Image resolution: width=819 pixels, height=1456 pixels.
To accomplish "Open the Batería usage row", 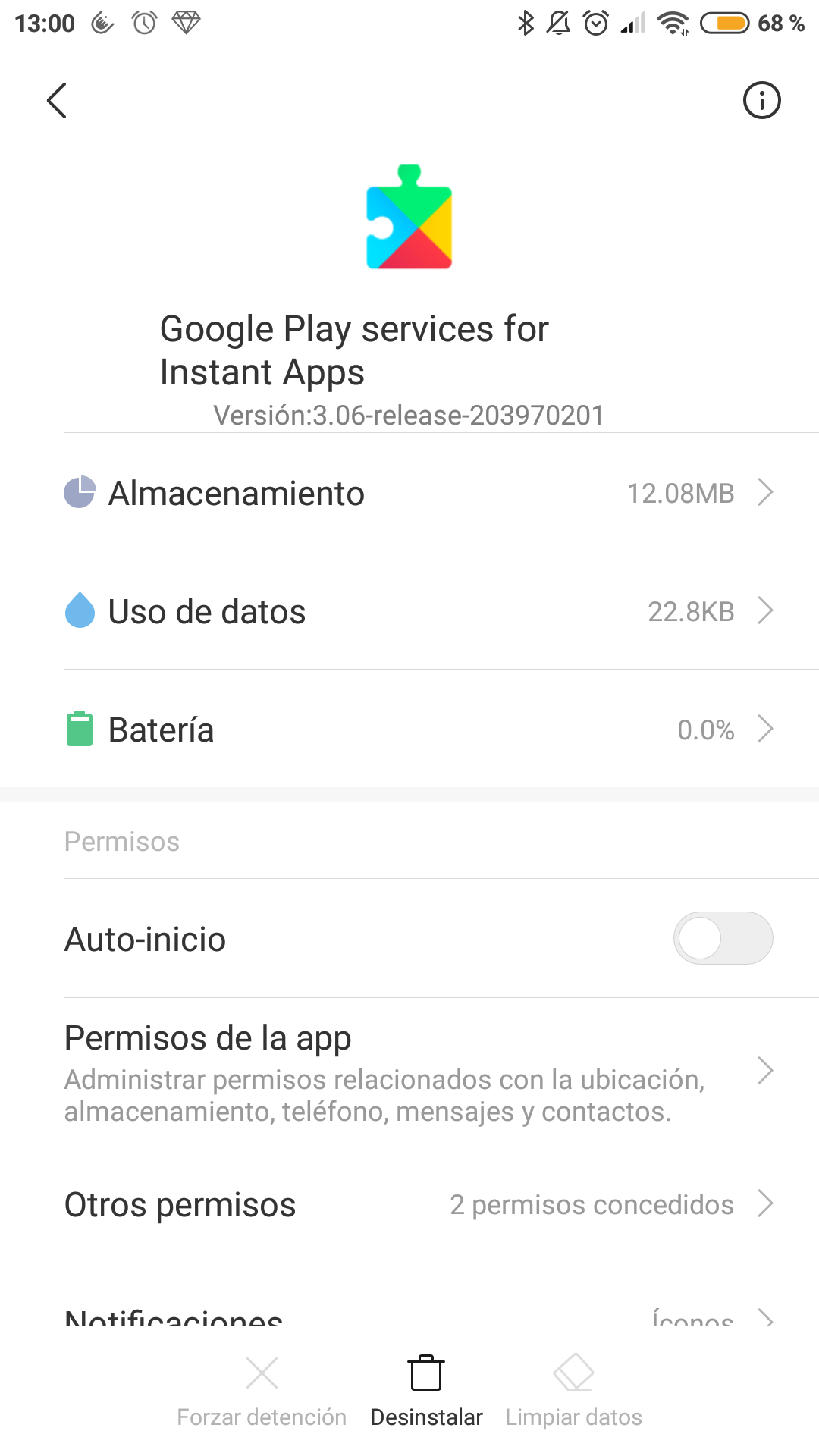I will pos(409,730).
